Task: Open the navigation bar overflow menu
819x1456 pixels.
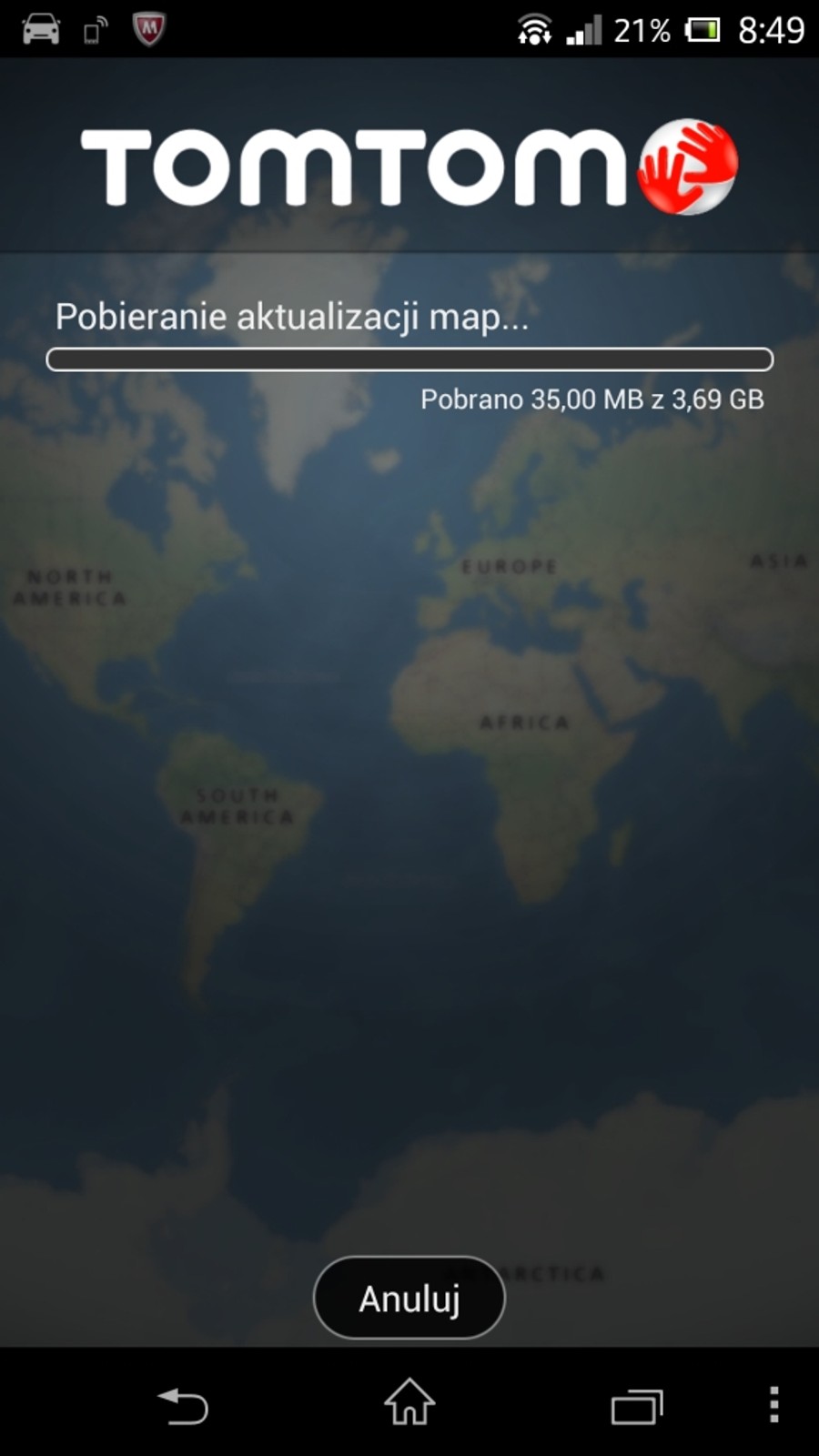Action: click(773, 1404)
